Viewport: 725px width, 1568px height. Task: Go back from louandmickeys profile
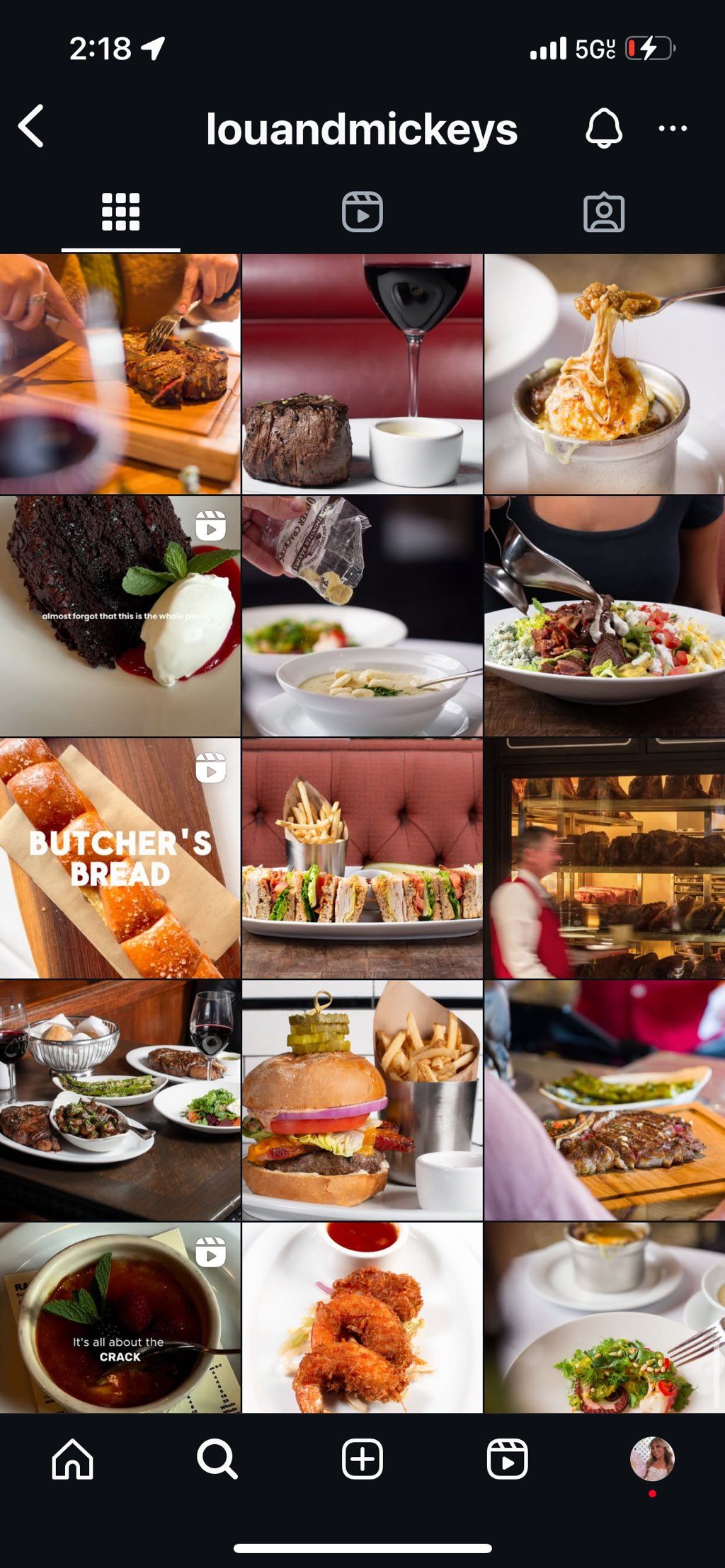(x=32, y=127)
